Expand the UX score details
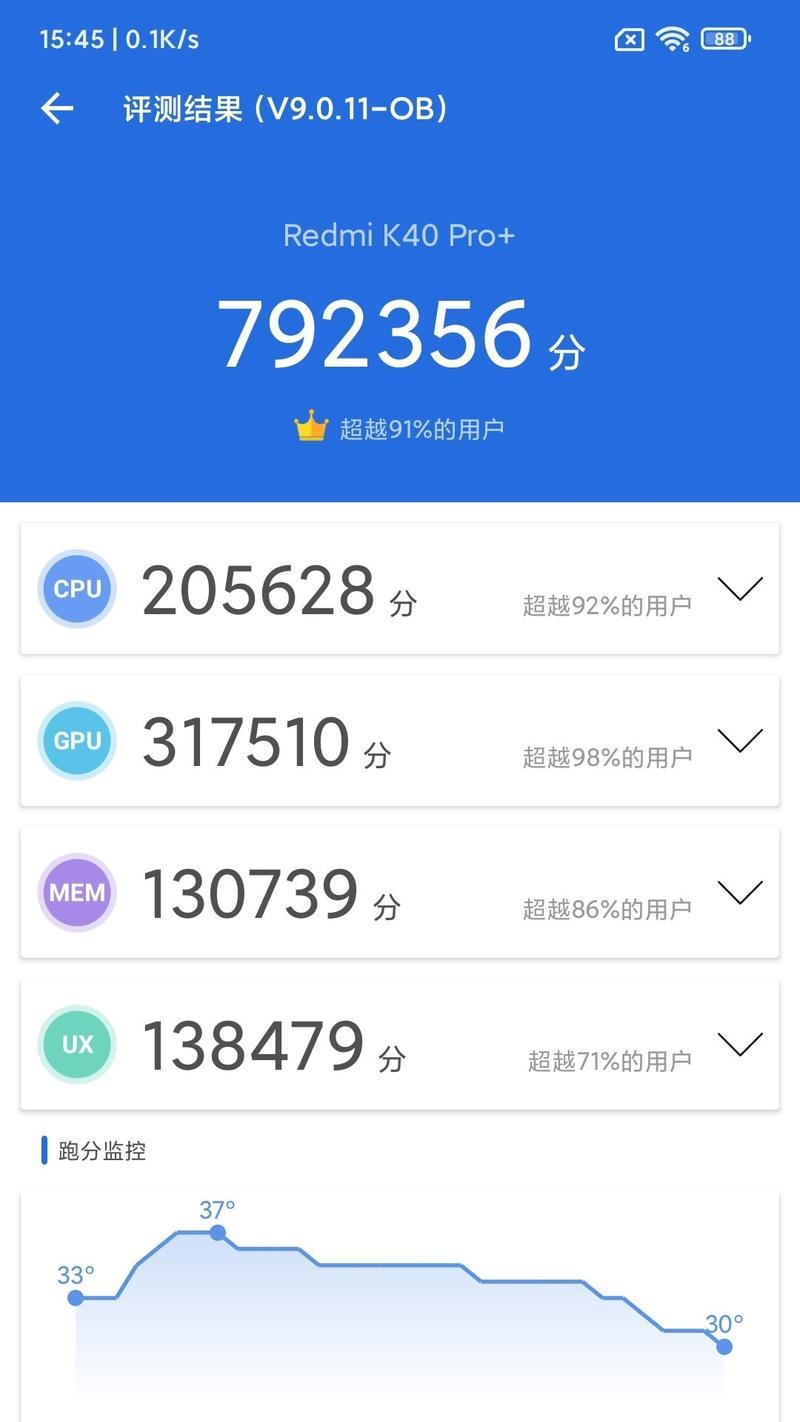The image size is (800, 1422). tap(740, 1045)
